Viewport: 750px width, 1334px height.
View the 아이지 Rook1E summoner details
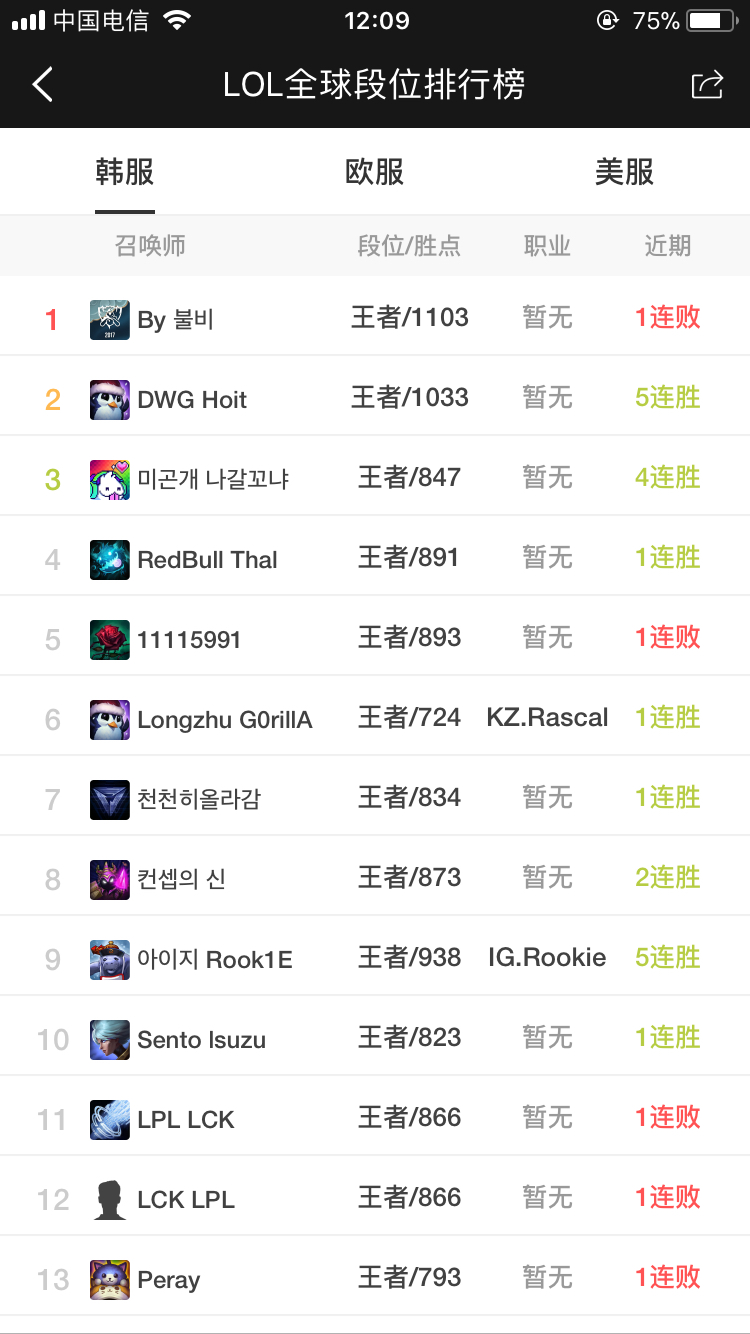click(x=375, y=958)
